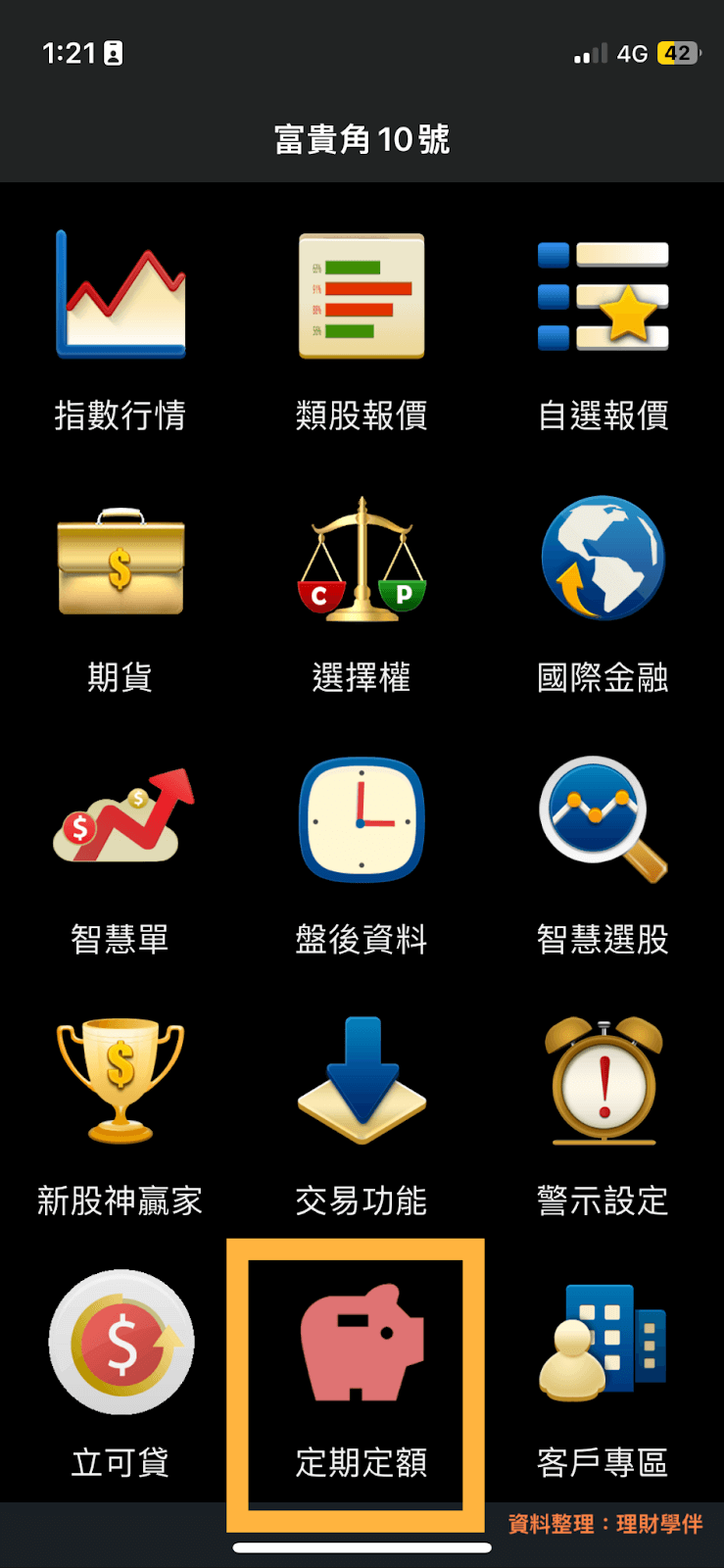This screenshot has width=724, height=1568.
Task: Open 客戶專區 customer area
Action: click(x=603, y=1343)
